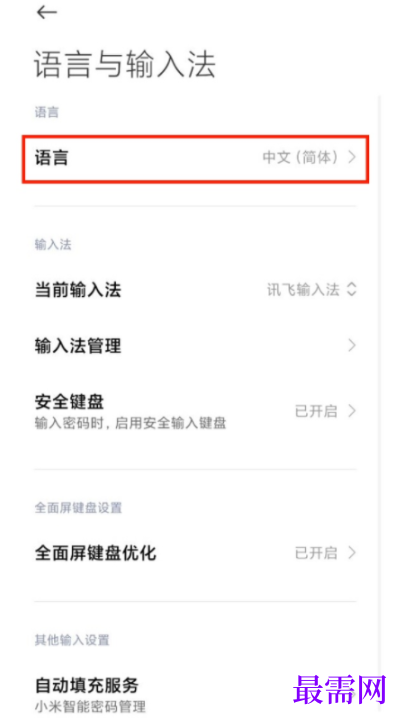Go back using the top-left arrow
The height and width of the screenshot is (721, 405).
[46, 13]
